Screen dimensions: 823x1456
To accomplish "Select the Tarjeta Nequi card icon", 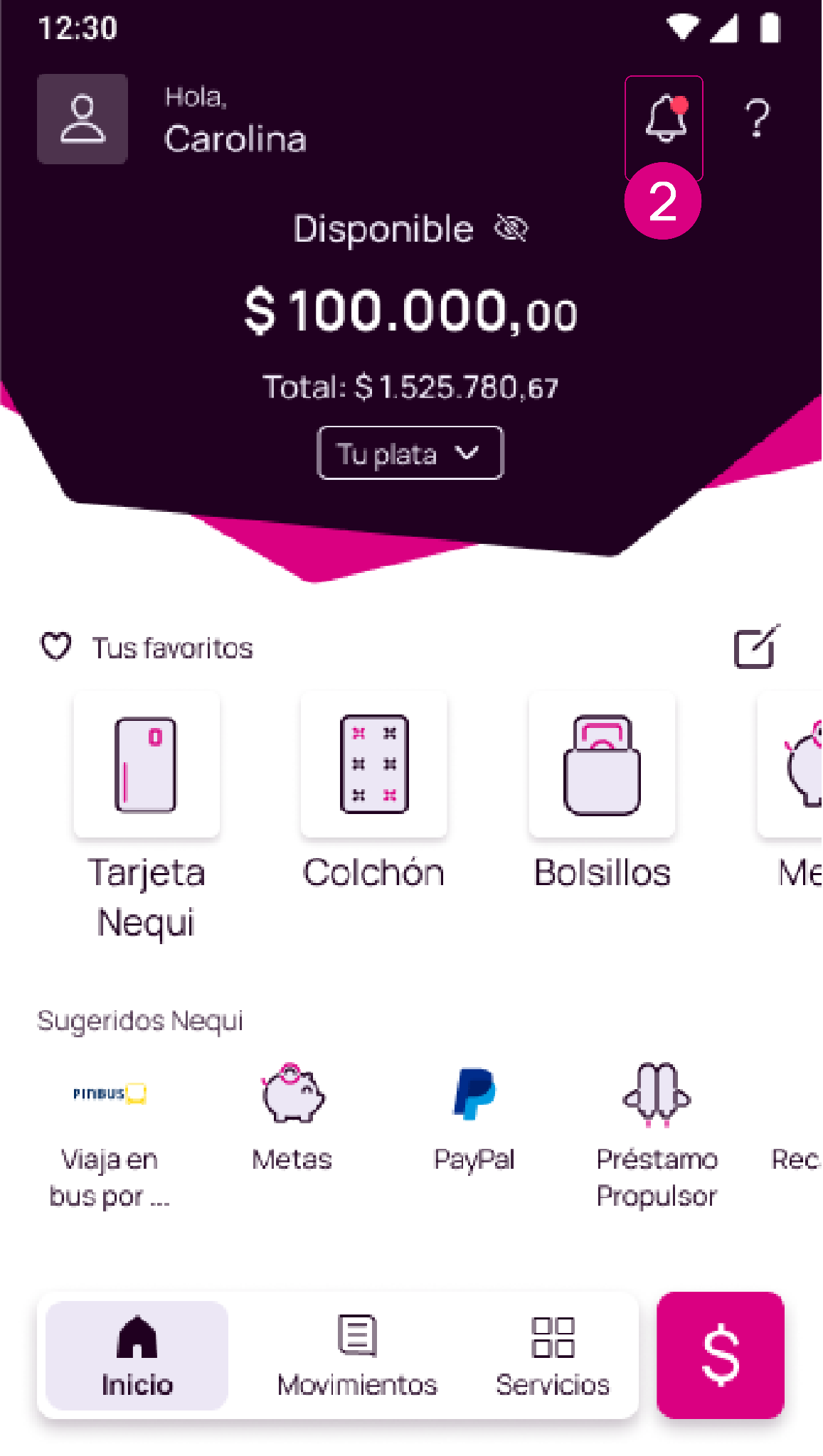I will click(x=146, y=764).
